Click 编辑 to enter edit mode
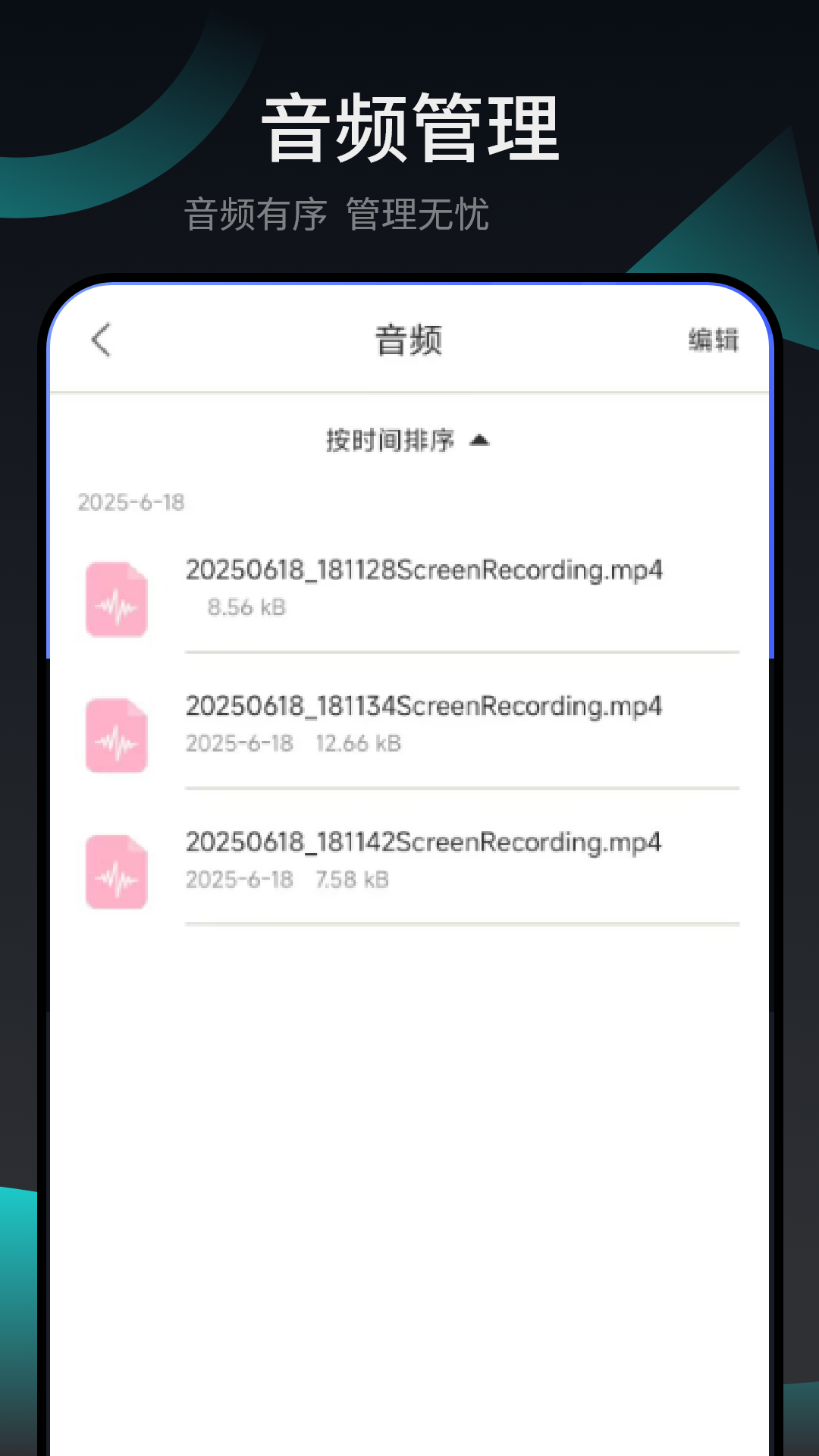The height and width of the screenshot is (1456, 819). tap(714, 341)
